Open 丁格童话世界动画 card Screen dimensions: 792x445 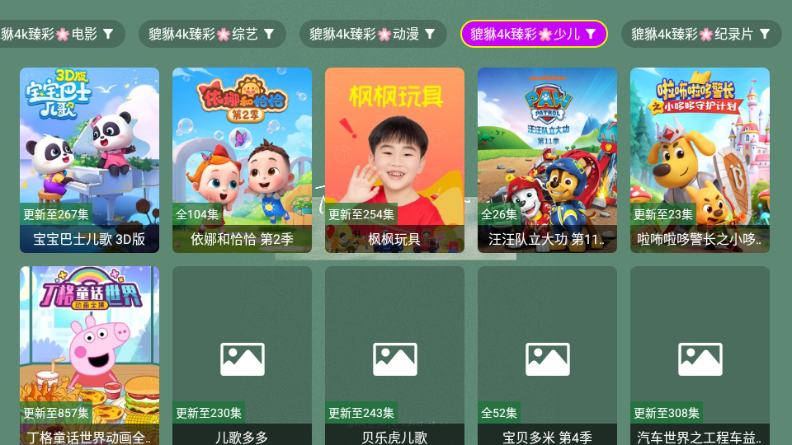point(89,355)
